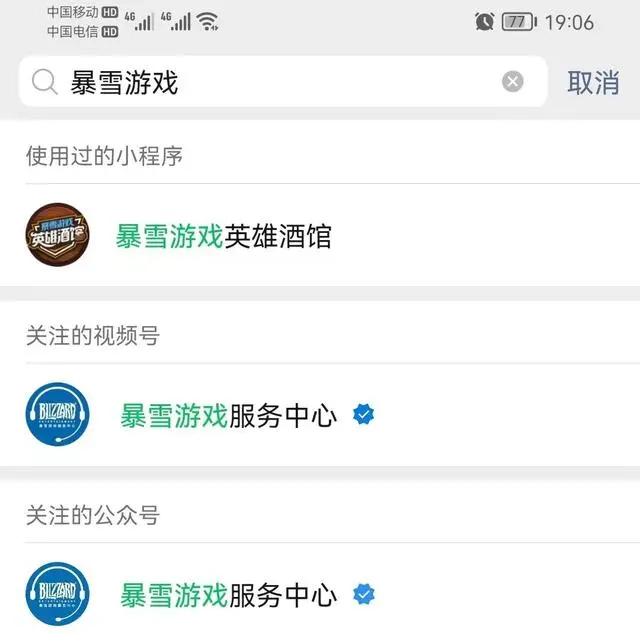
Task: Open the 暴雪游戏英雄酒馆 mini program
Action: pyautogui.click(x=223, y=236)
